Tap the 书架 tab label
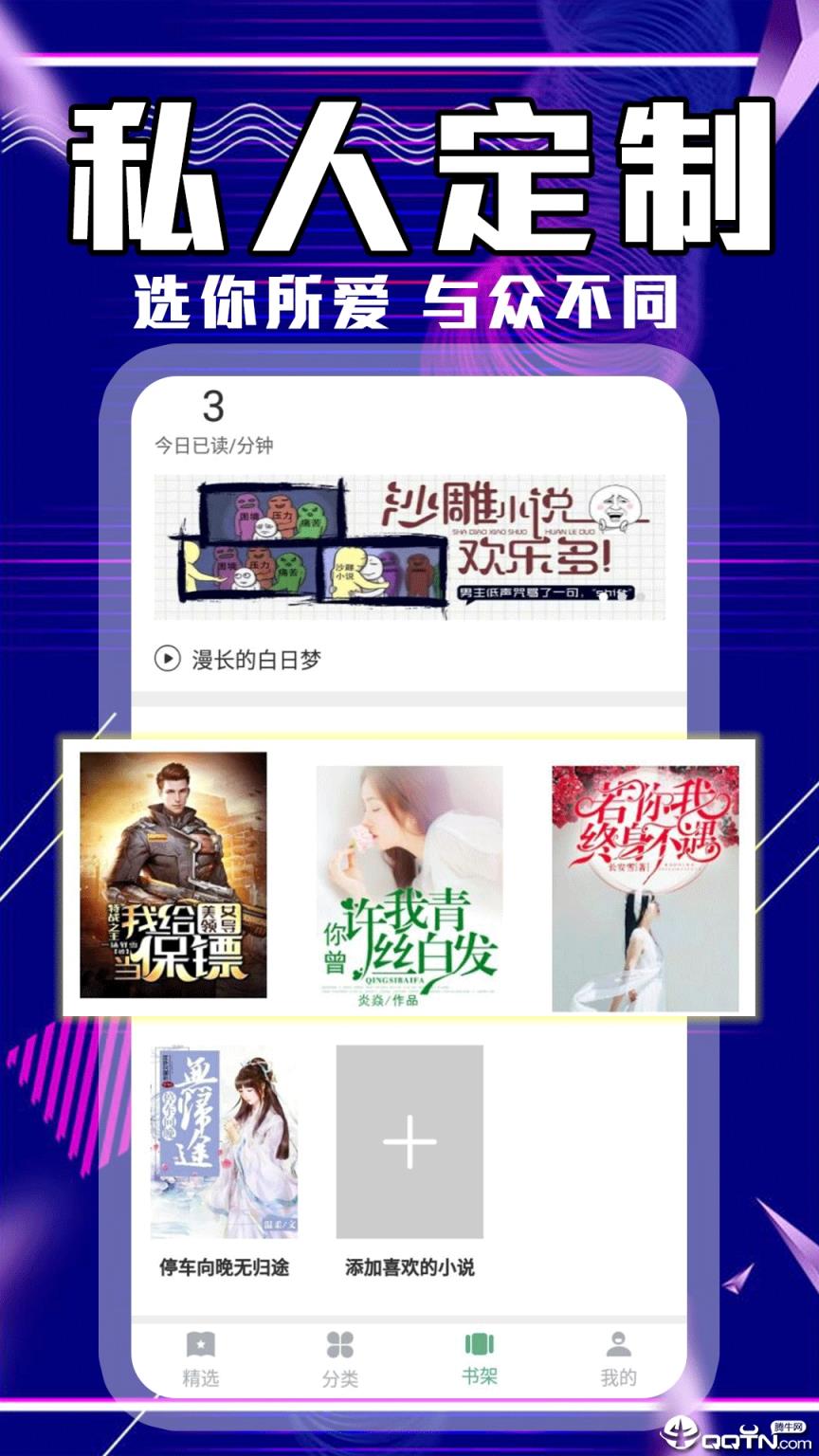Screen dimensions: 819x1456 (479, 1378)
